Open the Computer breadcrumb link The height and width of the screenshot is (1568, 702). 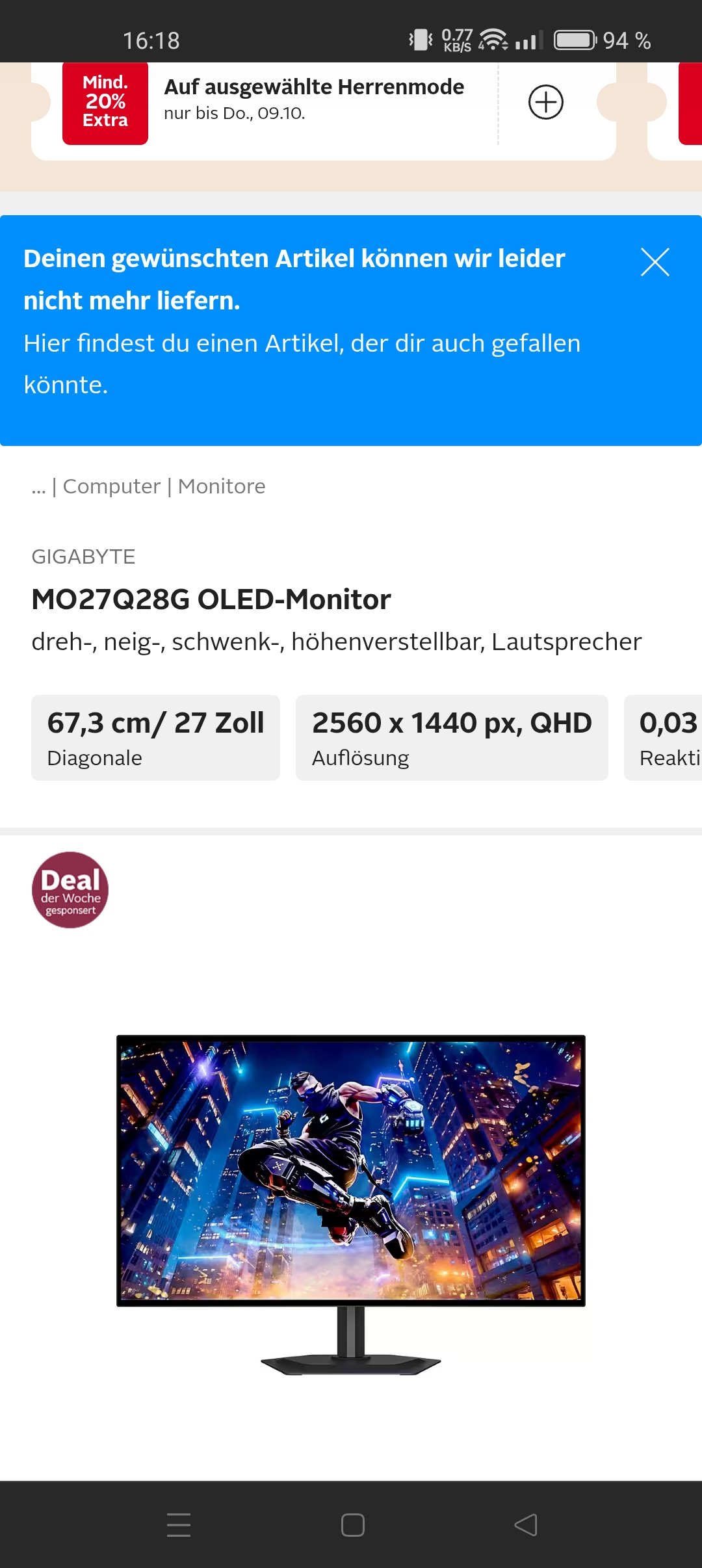(x=111, y=486)
